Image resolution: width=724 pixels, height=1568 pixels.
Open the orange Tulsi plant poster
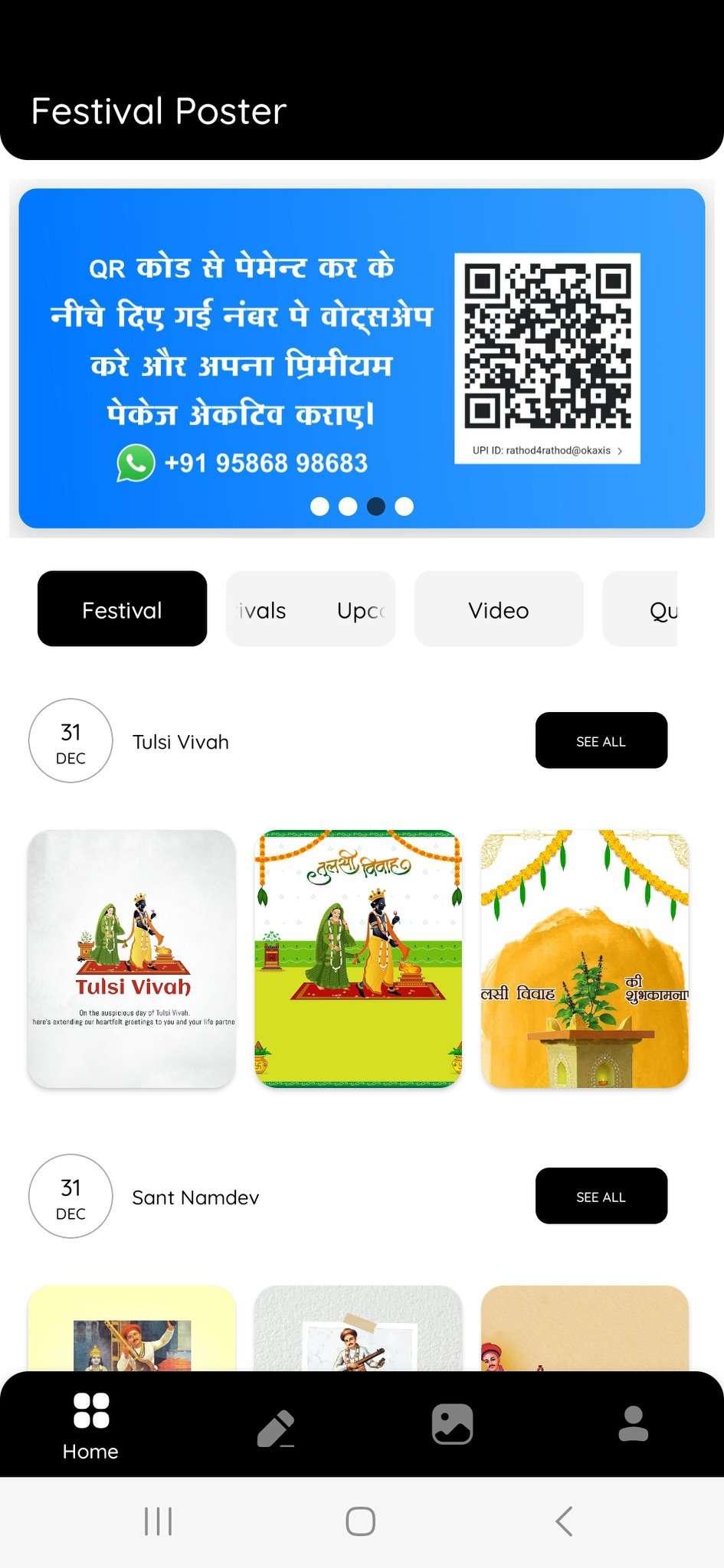point(585,959)
